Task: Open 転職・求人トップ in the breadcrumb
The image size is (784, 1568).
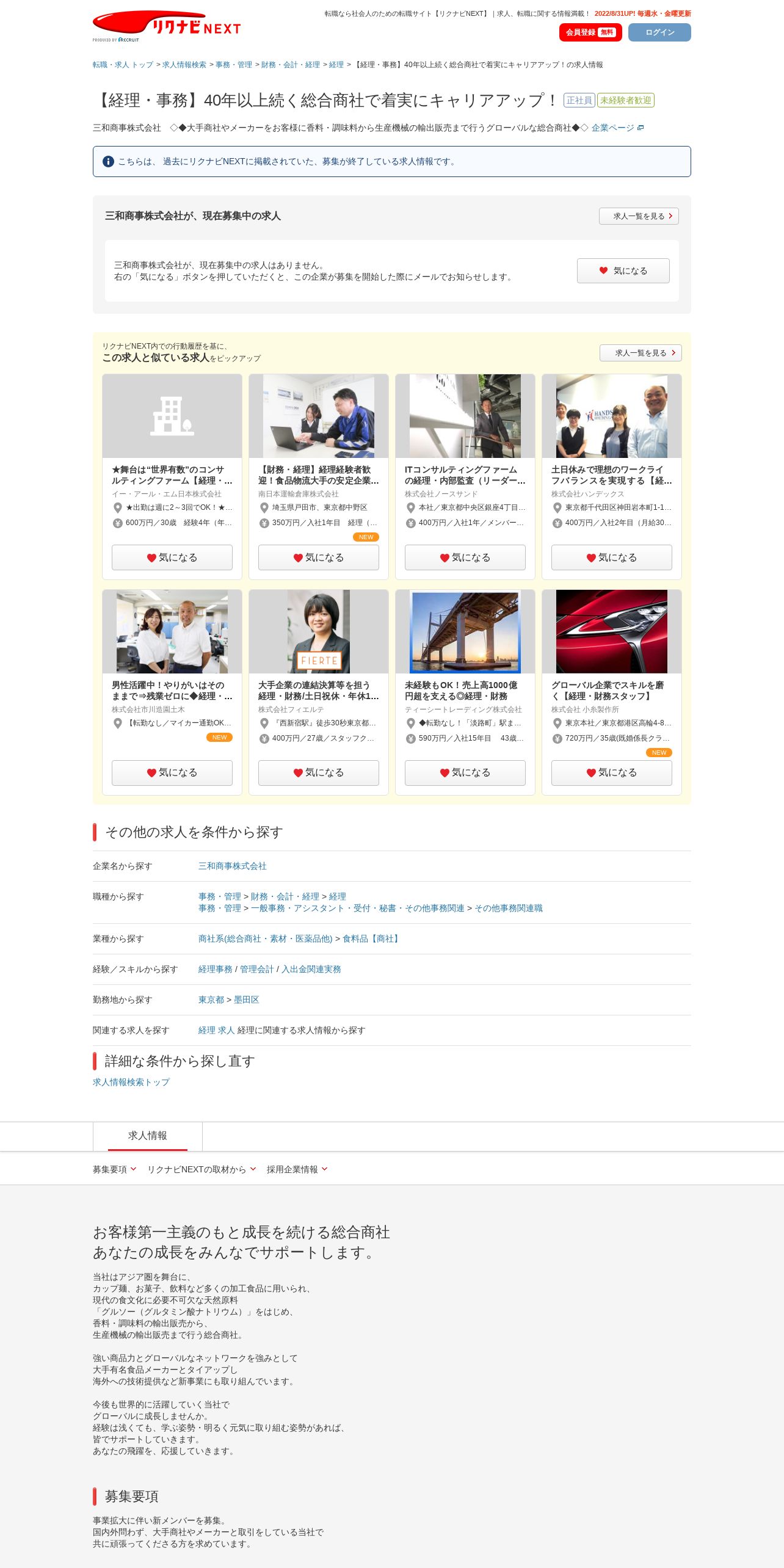Action: click(123, 65)
